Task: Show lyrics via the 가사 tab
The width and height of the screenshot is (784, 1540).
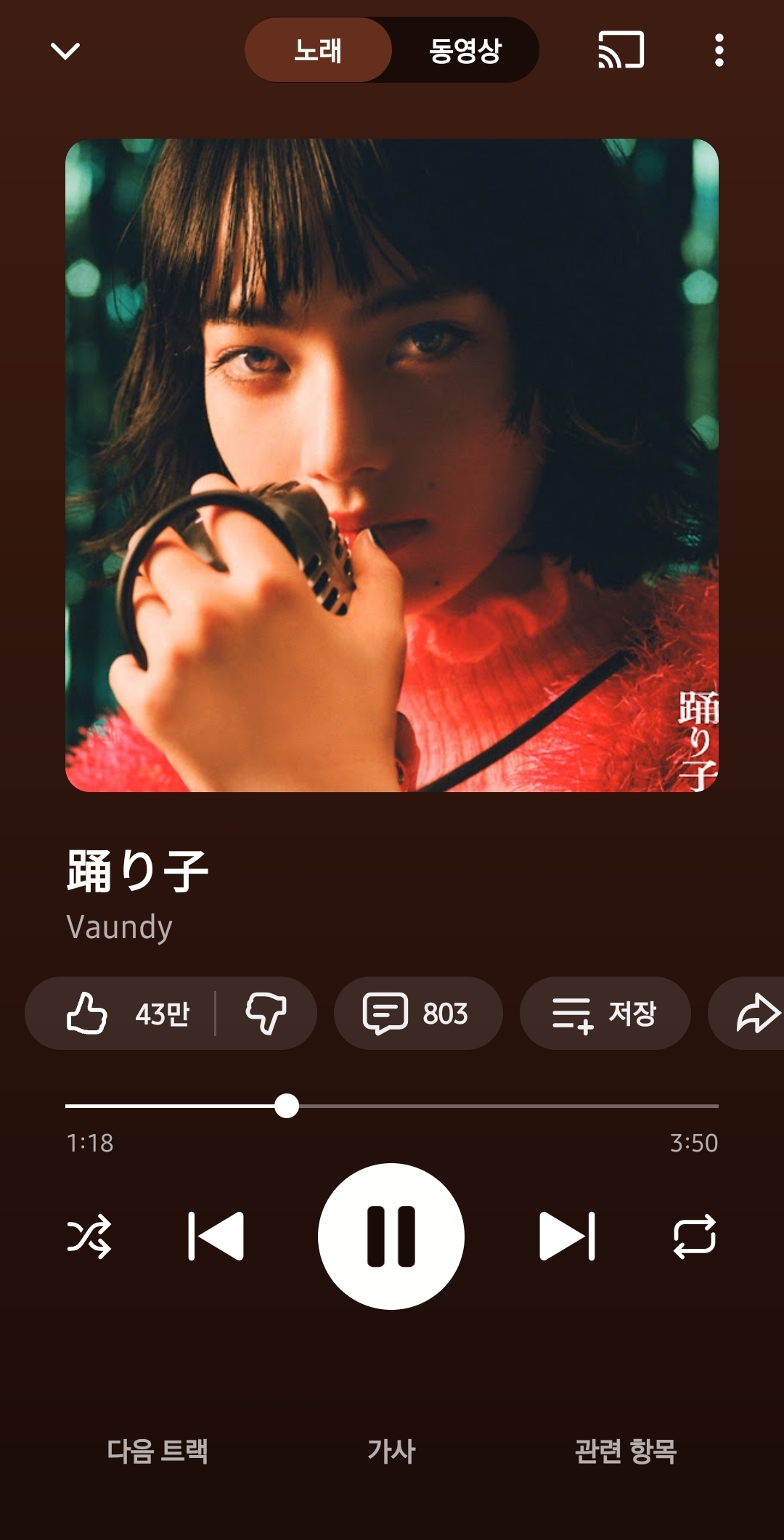Action: pyautogui.click(x=391, y=1451)
